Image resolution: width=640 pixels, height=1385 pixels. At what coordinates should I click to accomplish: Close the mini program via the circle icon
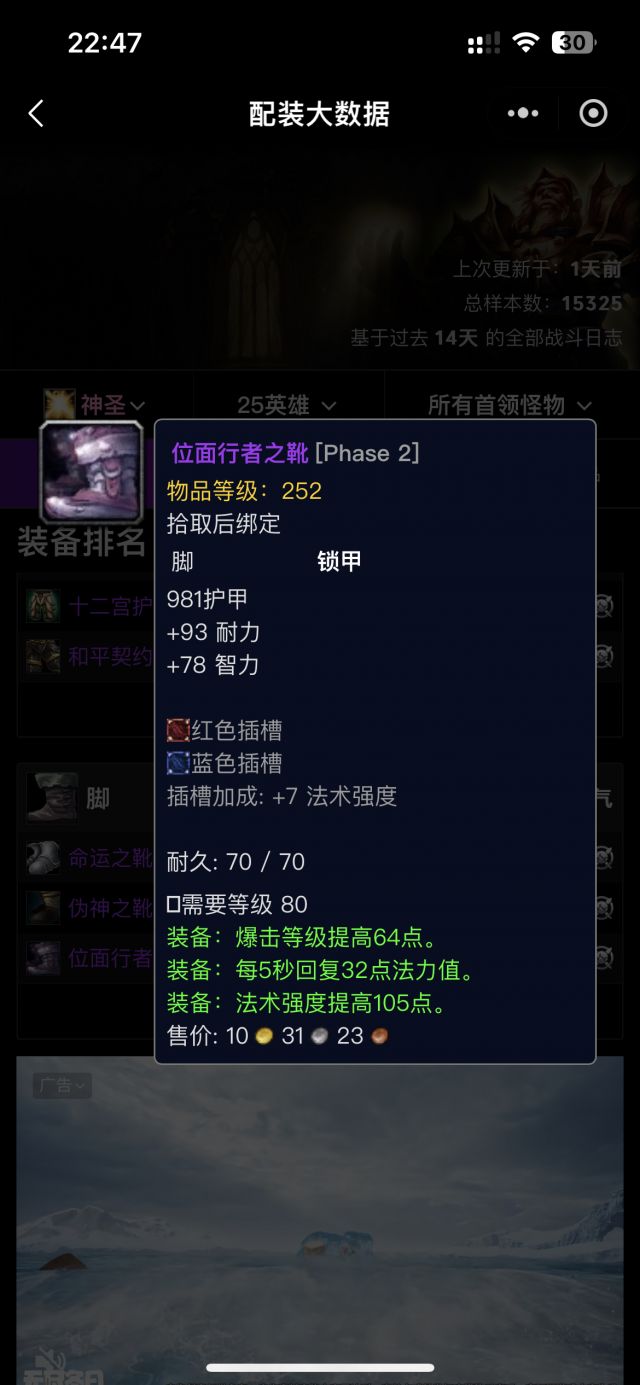tap(593, 114)
